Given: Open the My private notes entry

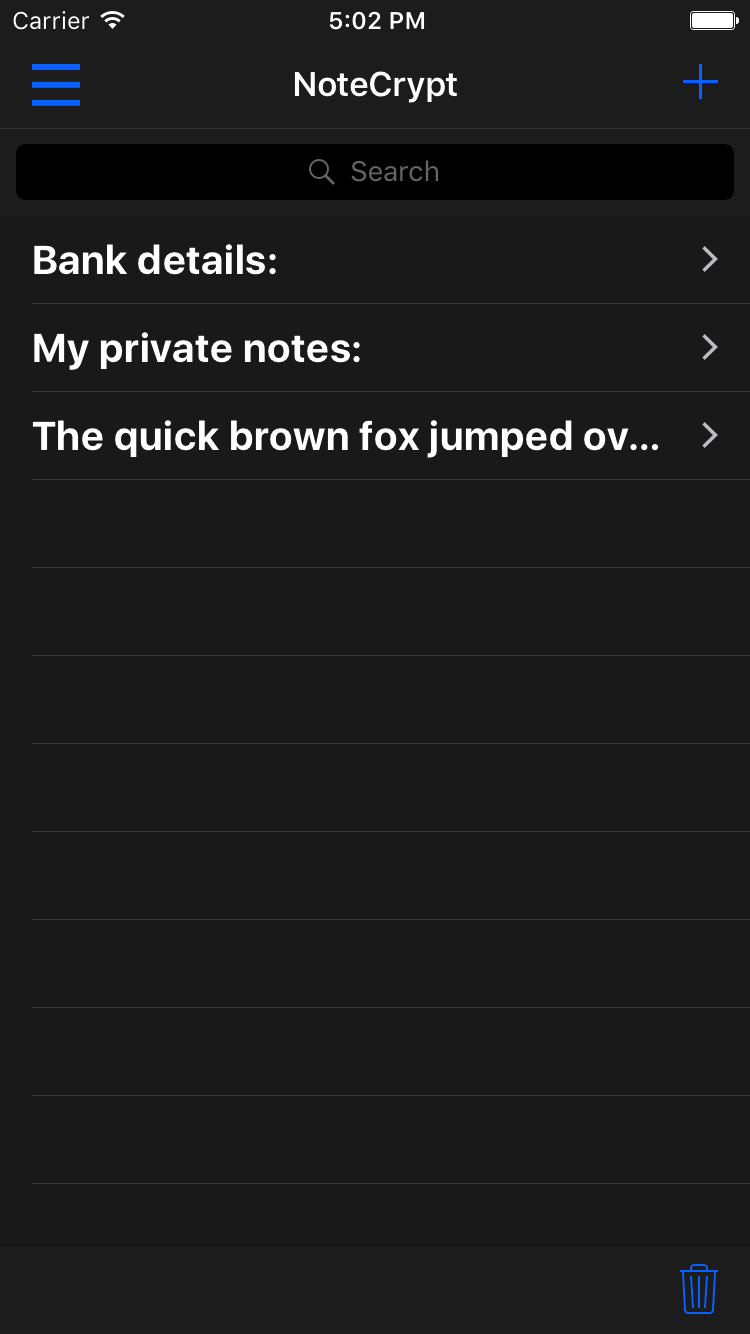Looking at the screenshot, I should point(375,348).
